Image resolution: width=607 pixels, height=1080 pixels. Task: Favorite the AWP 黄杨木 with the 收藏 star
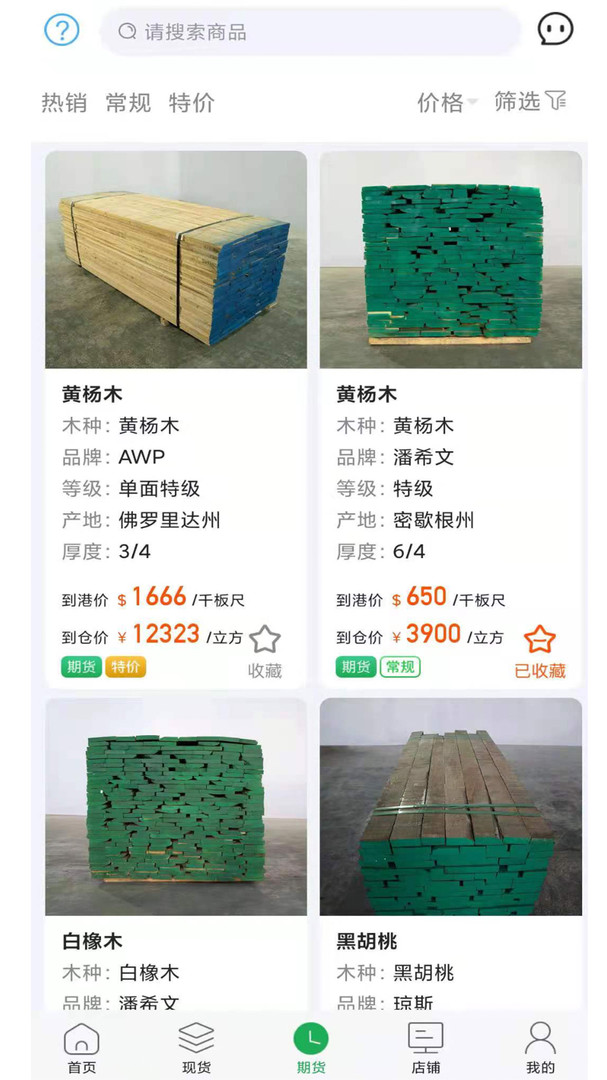tap(264, 650)
